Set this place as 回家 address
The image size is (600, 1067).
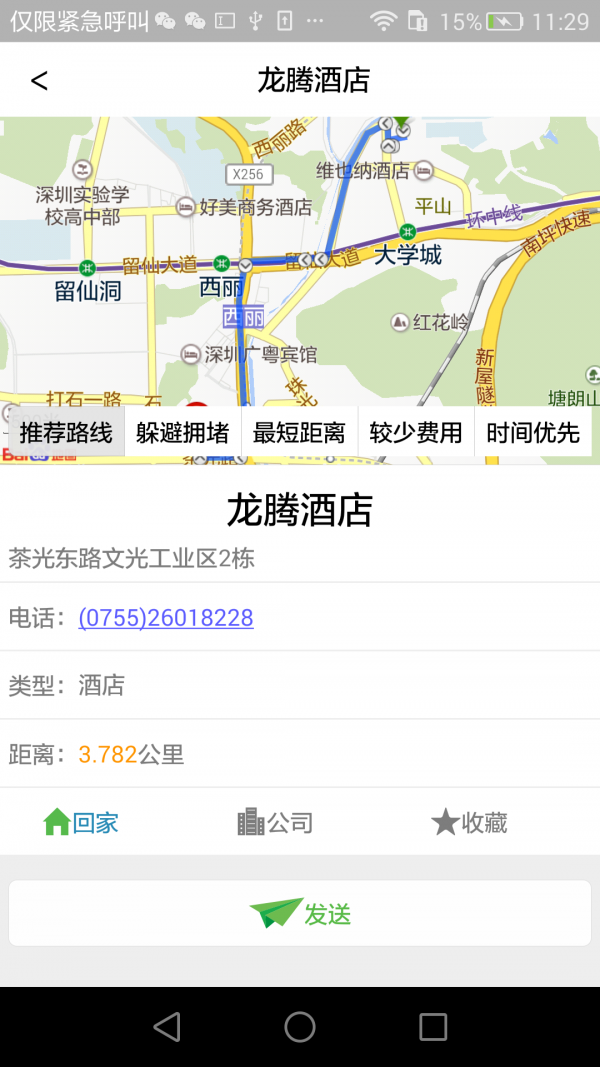(81, 823)
